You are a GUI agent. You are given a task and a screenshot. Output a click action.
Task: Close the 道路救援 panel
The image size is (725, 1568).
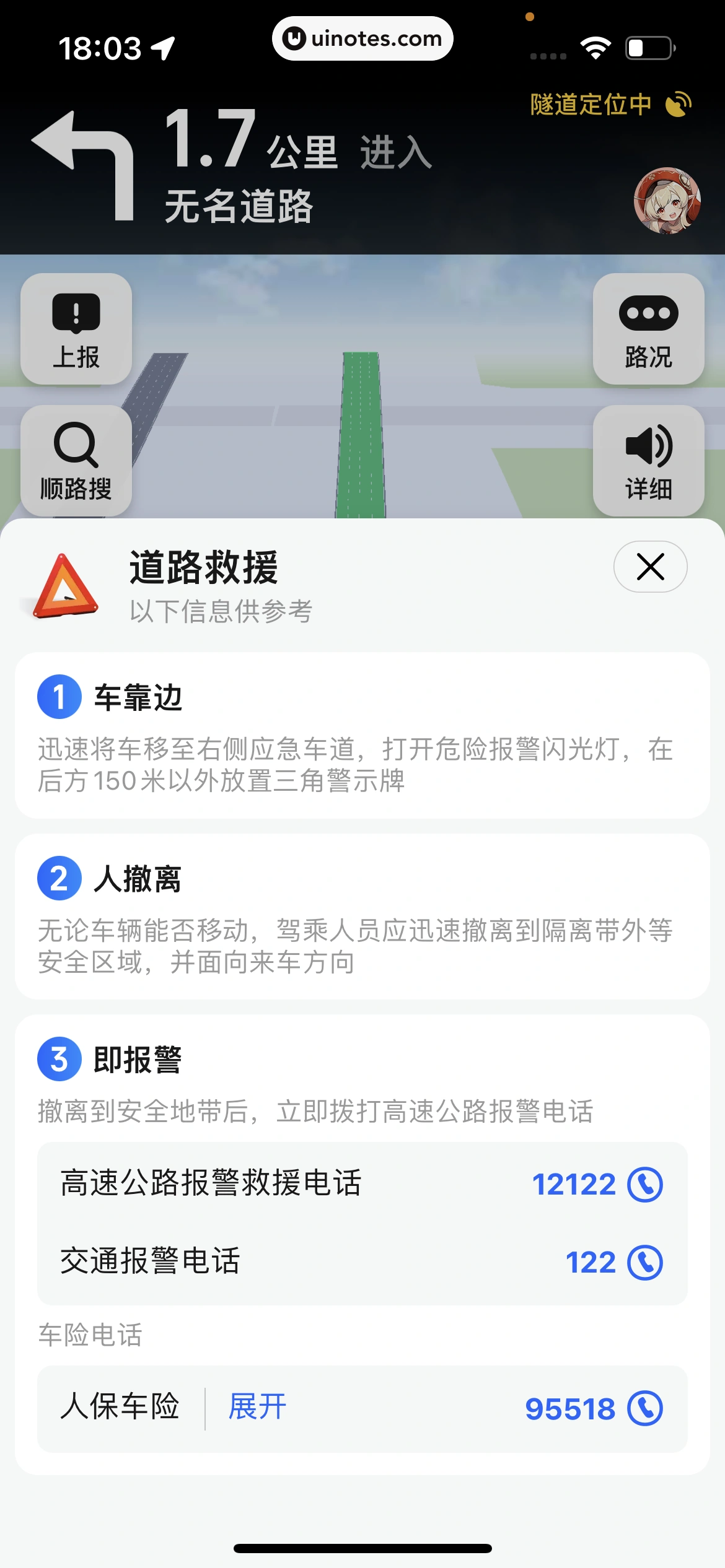point(650,567)
